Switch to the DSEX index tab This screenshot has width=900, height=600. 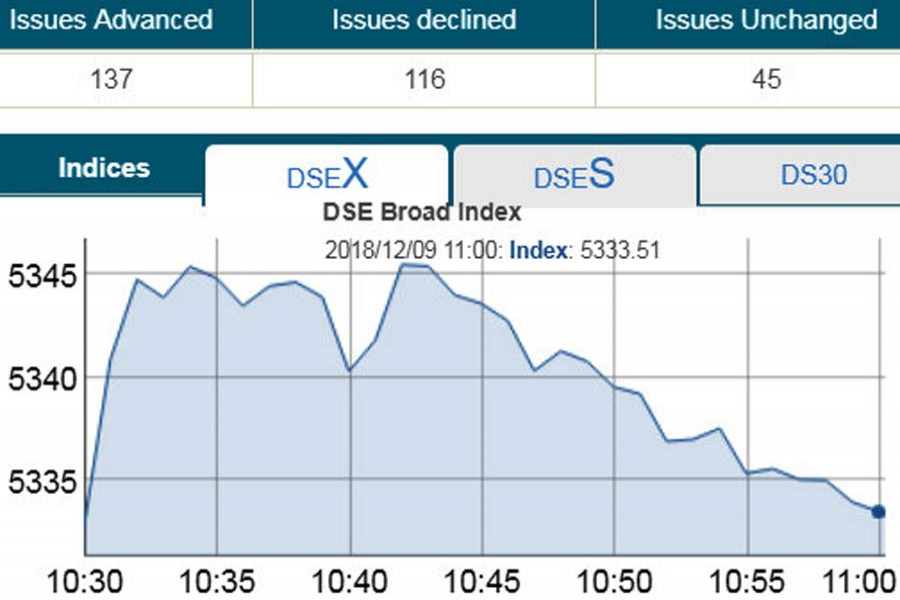tap(326, 176)
